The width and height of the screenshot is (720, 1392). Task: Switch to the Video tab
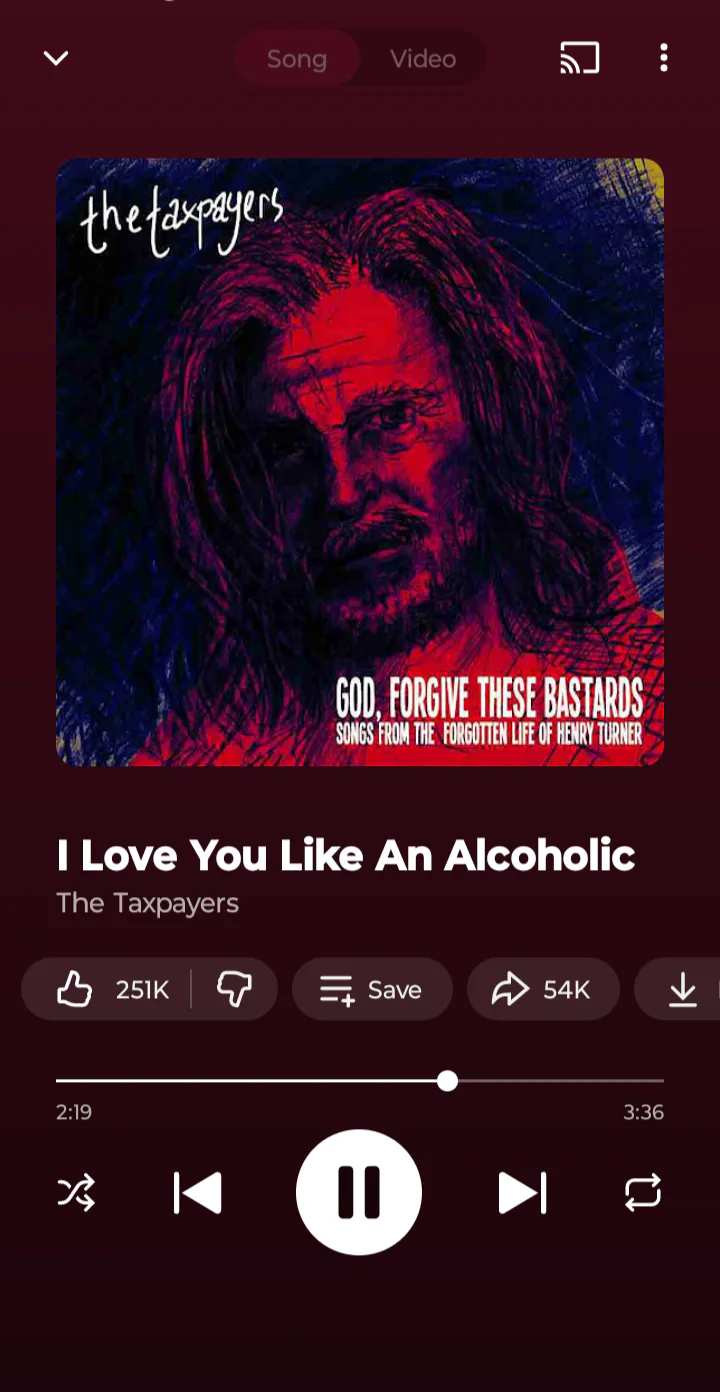423,59
